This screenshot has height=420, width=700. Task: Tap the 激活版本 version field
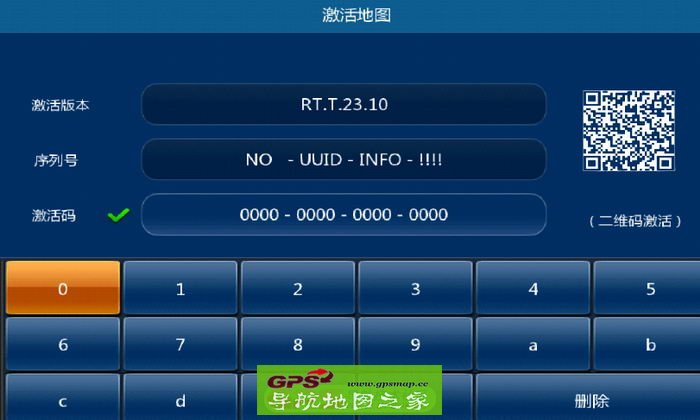[344, 104]
